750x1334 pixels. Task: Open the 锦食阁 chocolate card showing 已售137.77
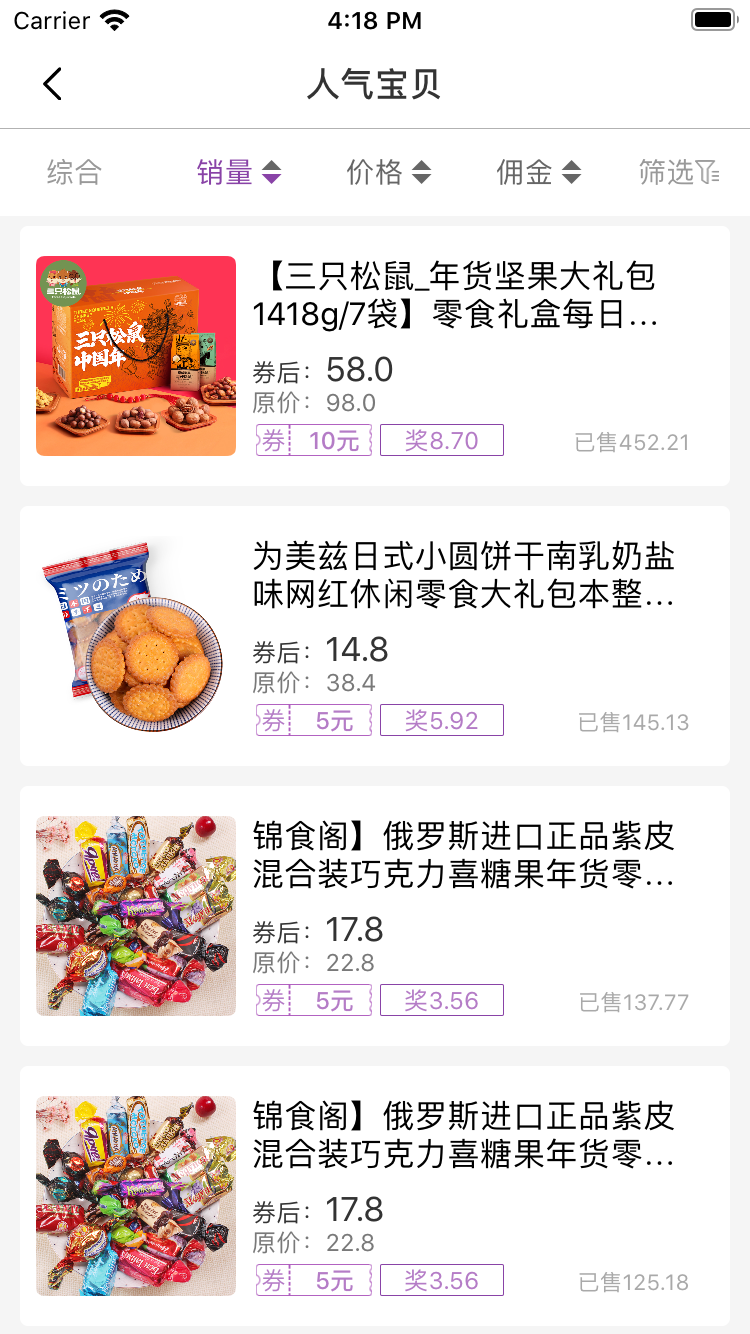375,916
